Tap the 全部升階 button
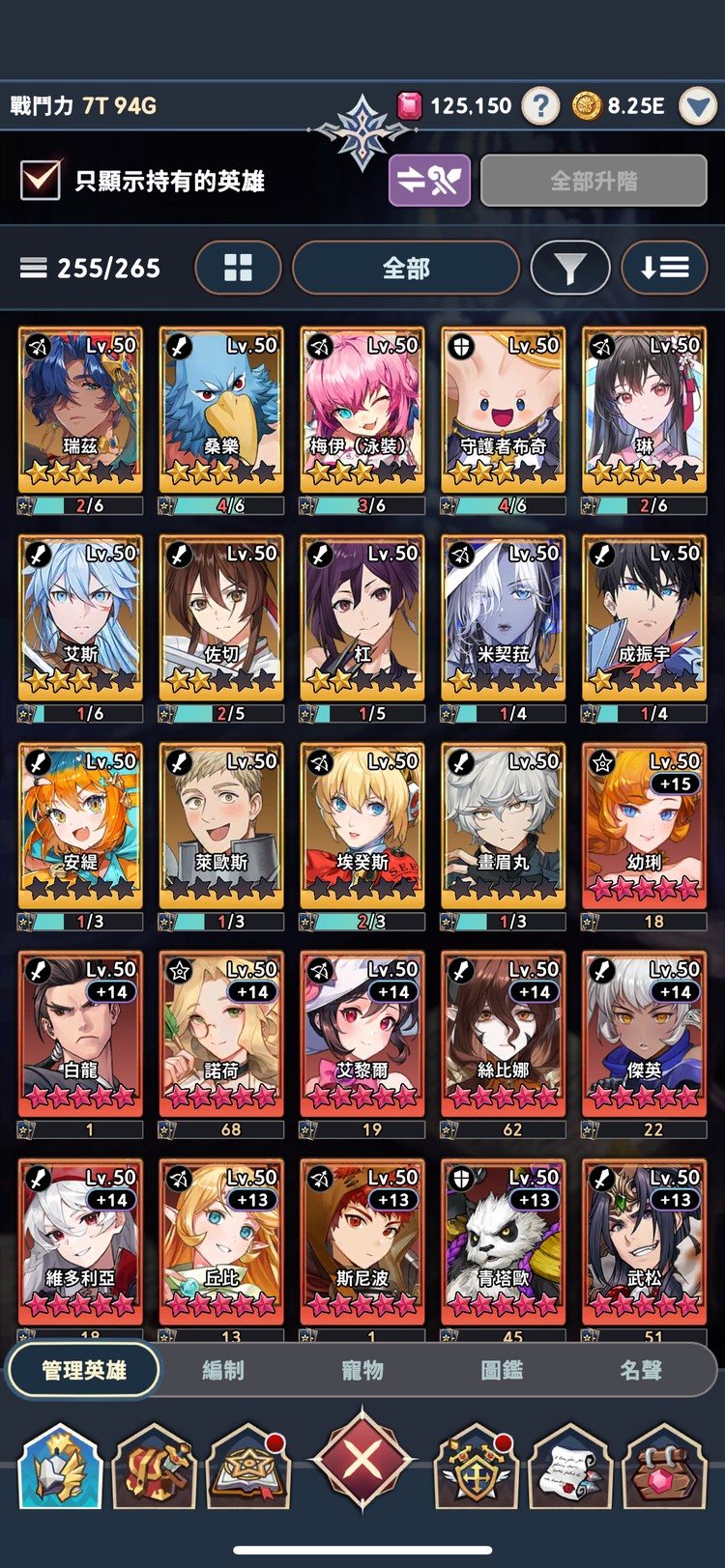Viewport: 725px width, 1568px height. [x=594, y=181]
